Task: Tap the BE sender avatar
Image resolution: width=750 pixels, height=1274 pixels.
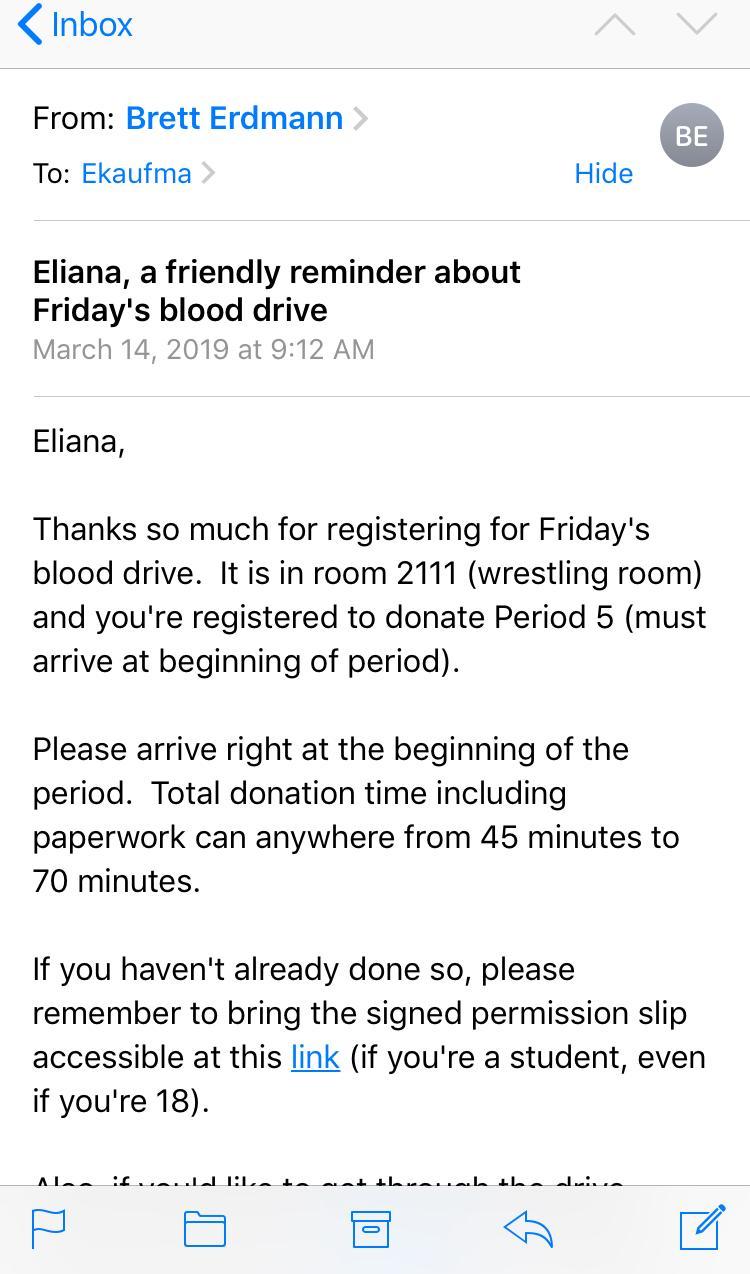Action: click(x=691, y=135)
